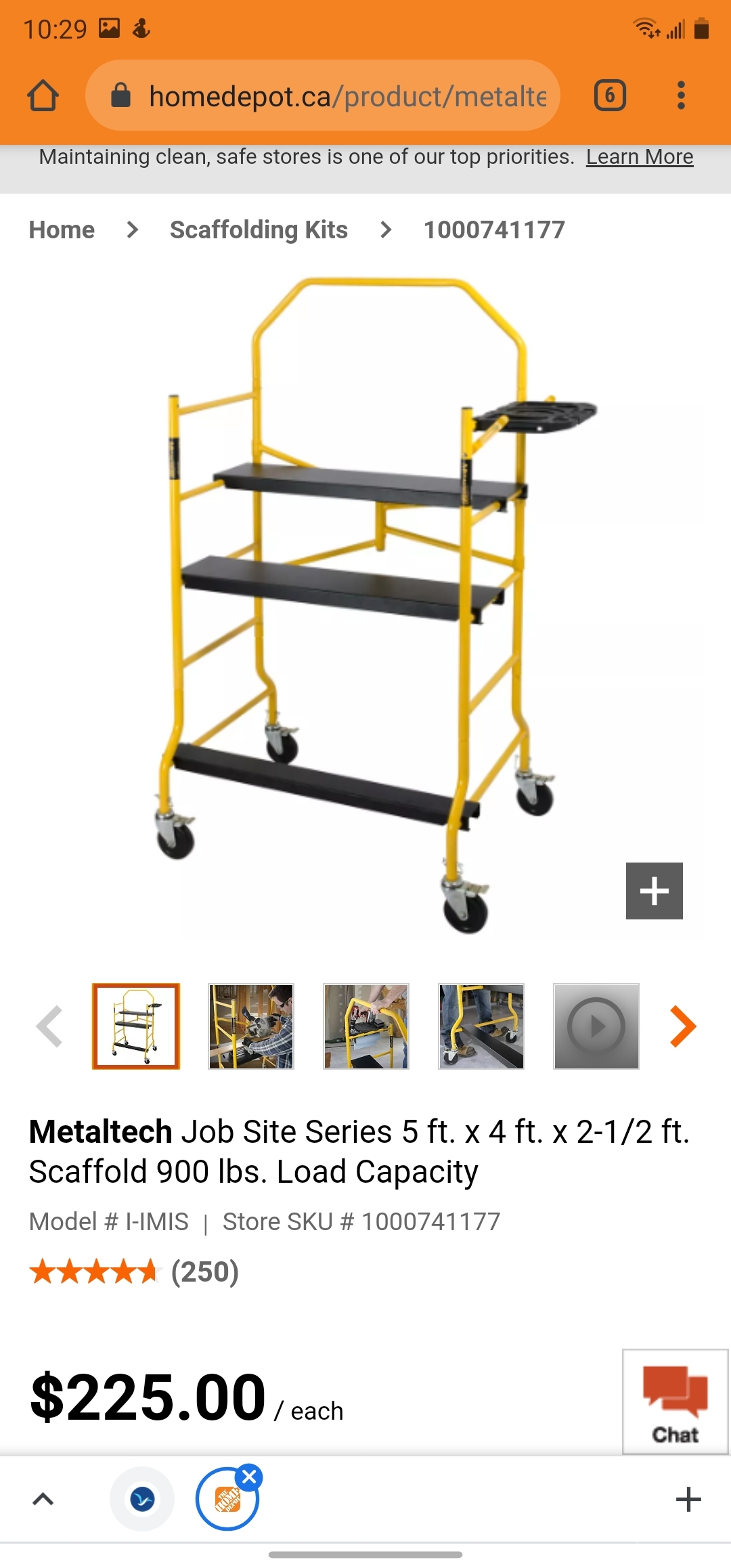Image resolution: width=731 pixels, height=1568 pixels.
Task: Show previous thumbnails with left arrow
Action: coord(49,1026)
